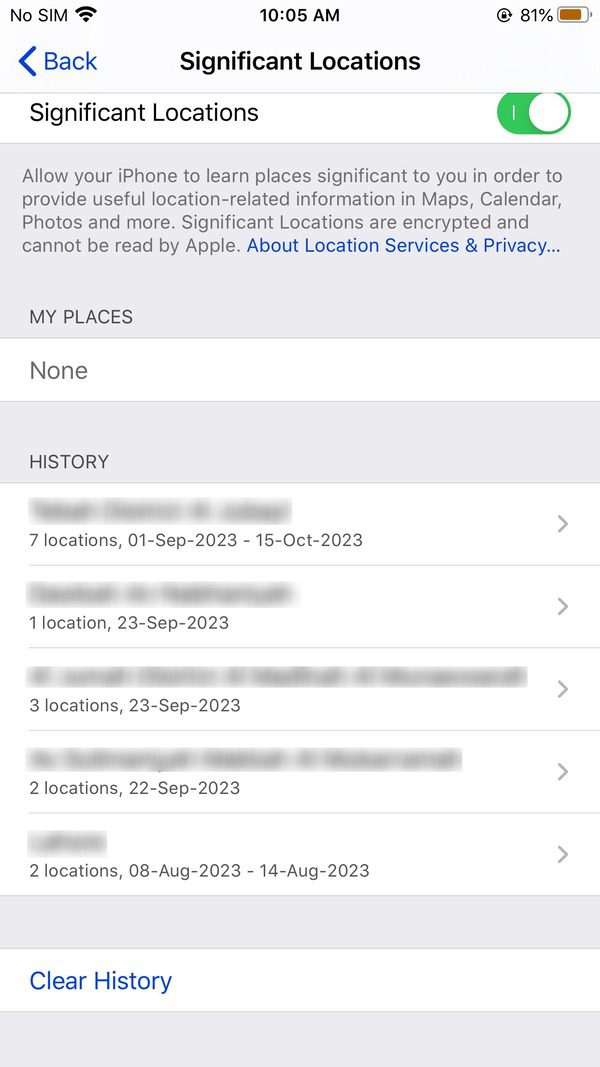This screenshot has height=1067, width=600.
Task: Open history entry with 7 locations
Action: [300, 524]
